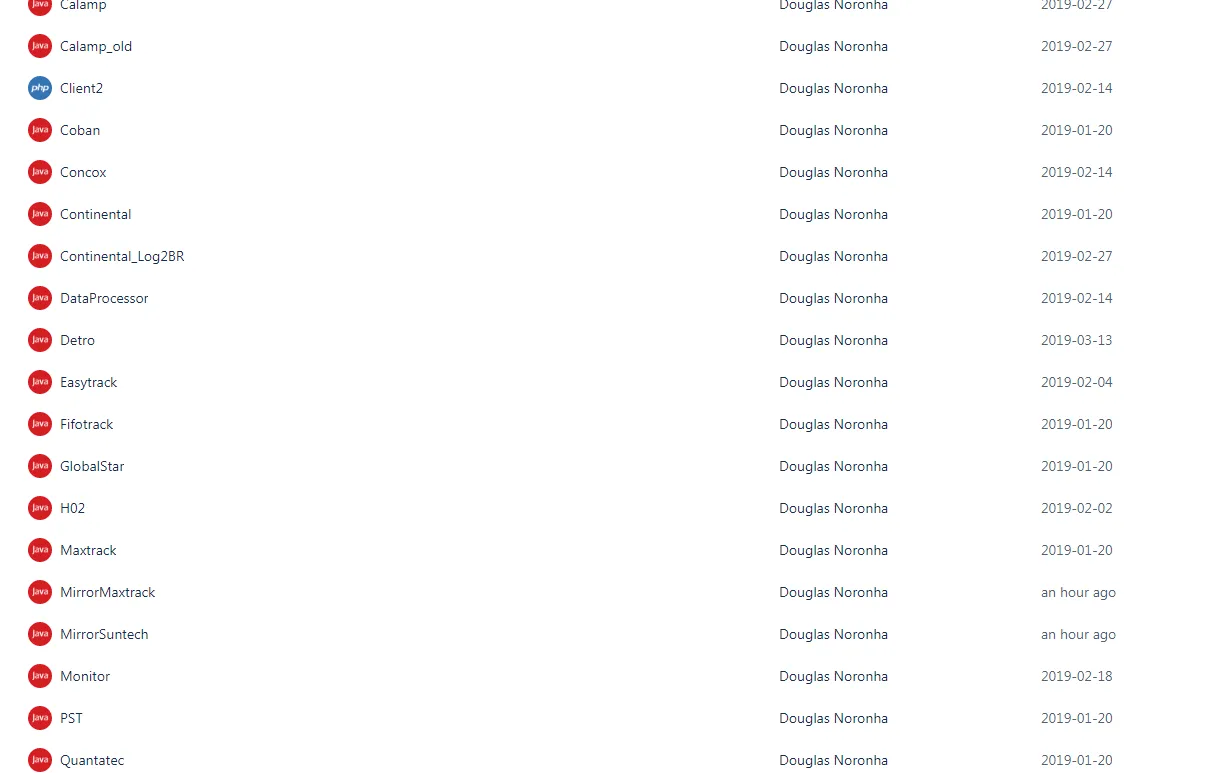This screenshot has height=773, width=1216.
Task: Open the H02 repository
Action: point(72,508)
